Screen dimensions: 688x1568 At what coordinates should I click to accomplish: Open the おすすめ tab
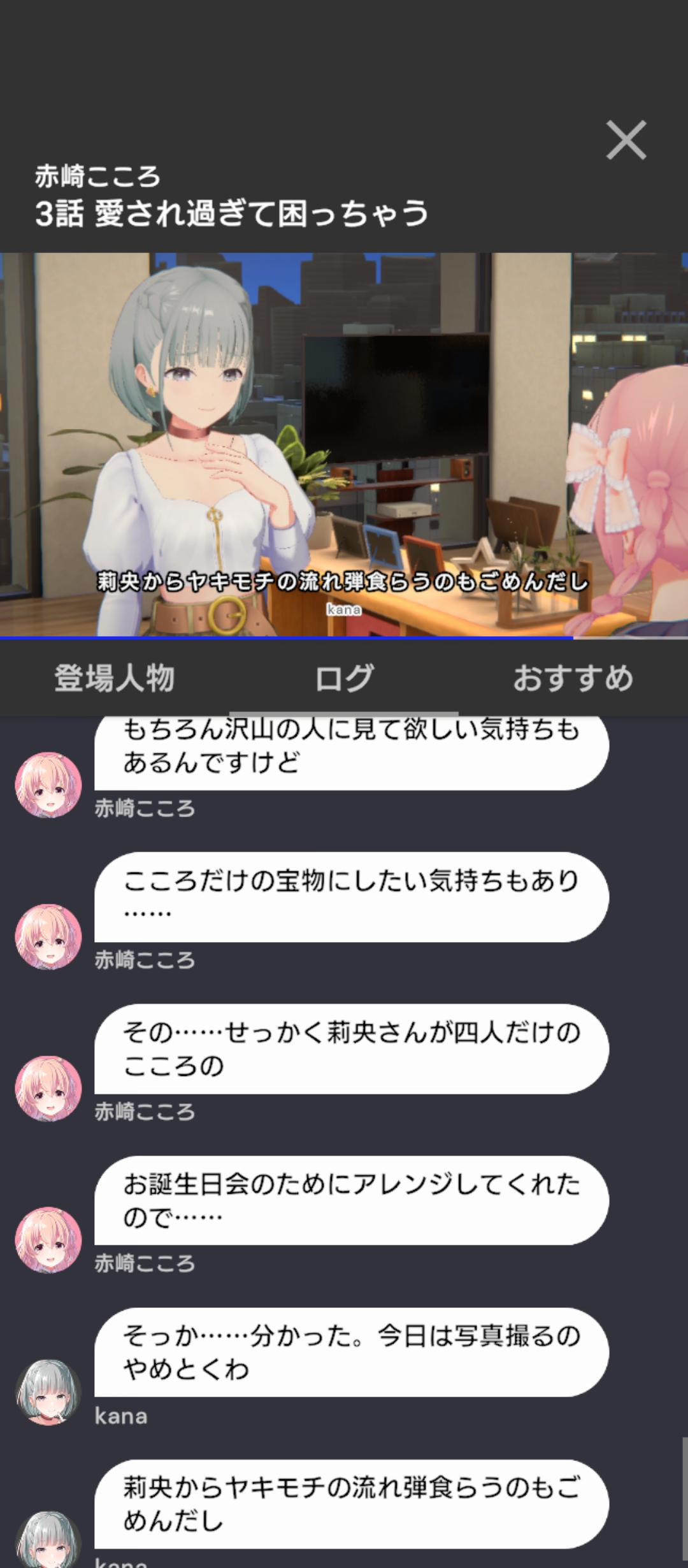(573, 678)
